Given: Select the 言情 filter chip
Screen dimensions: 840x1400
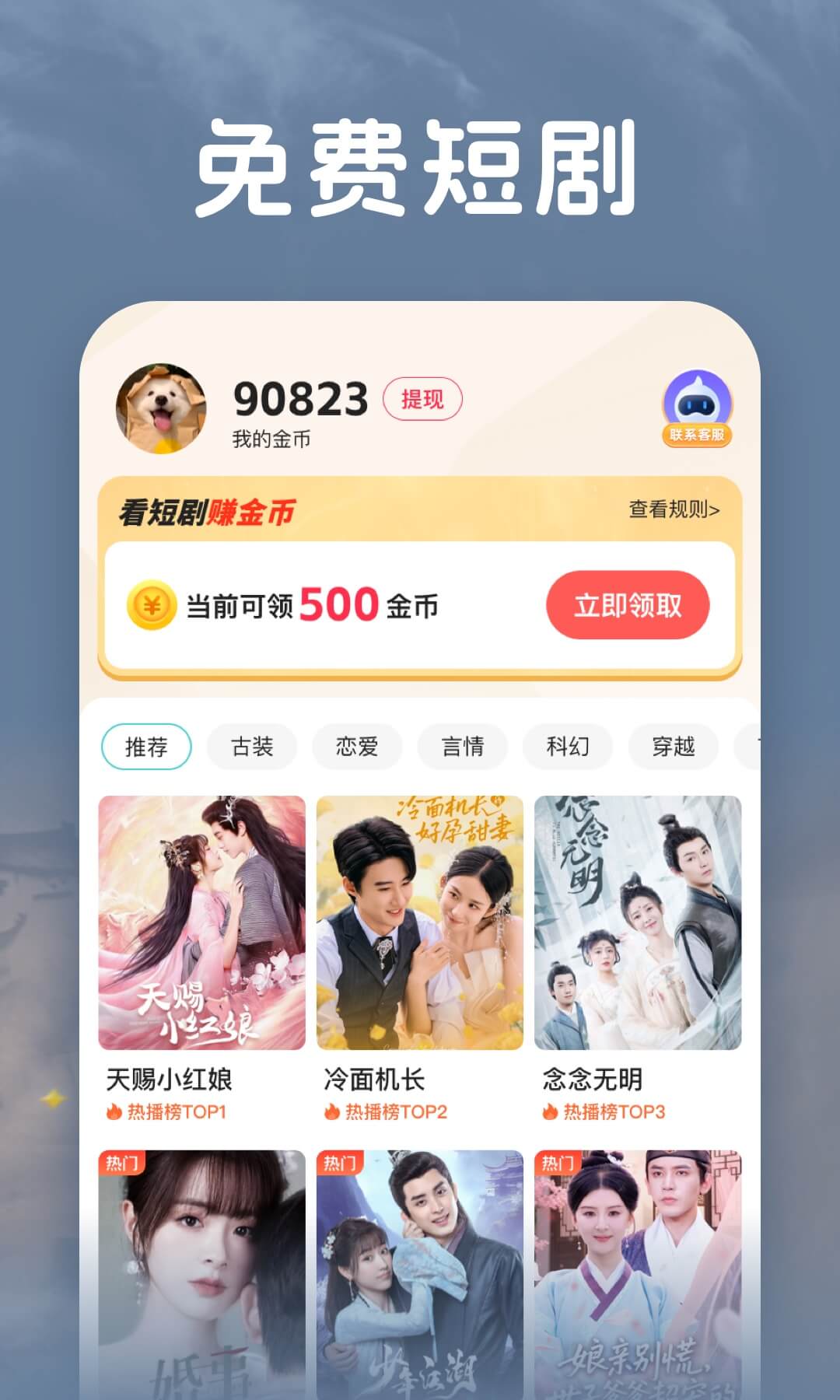Looking at the screenshot, I should (462, 746).
